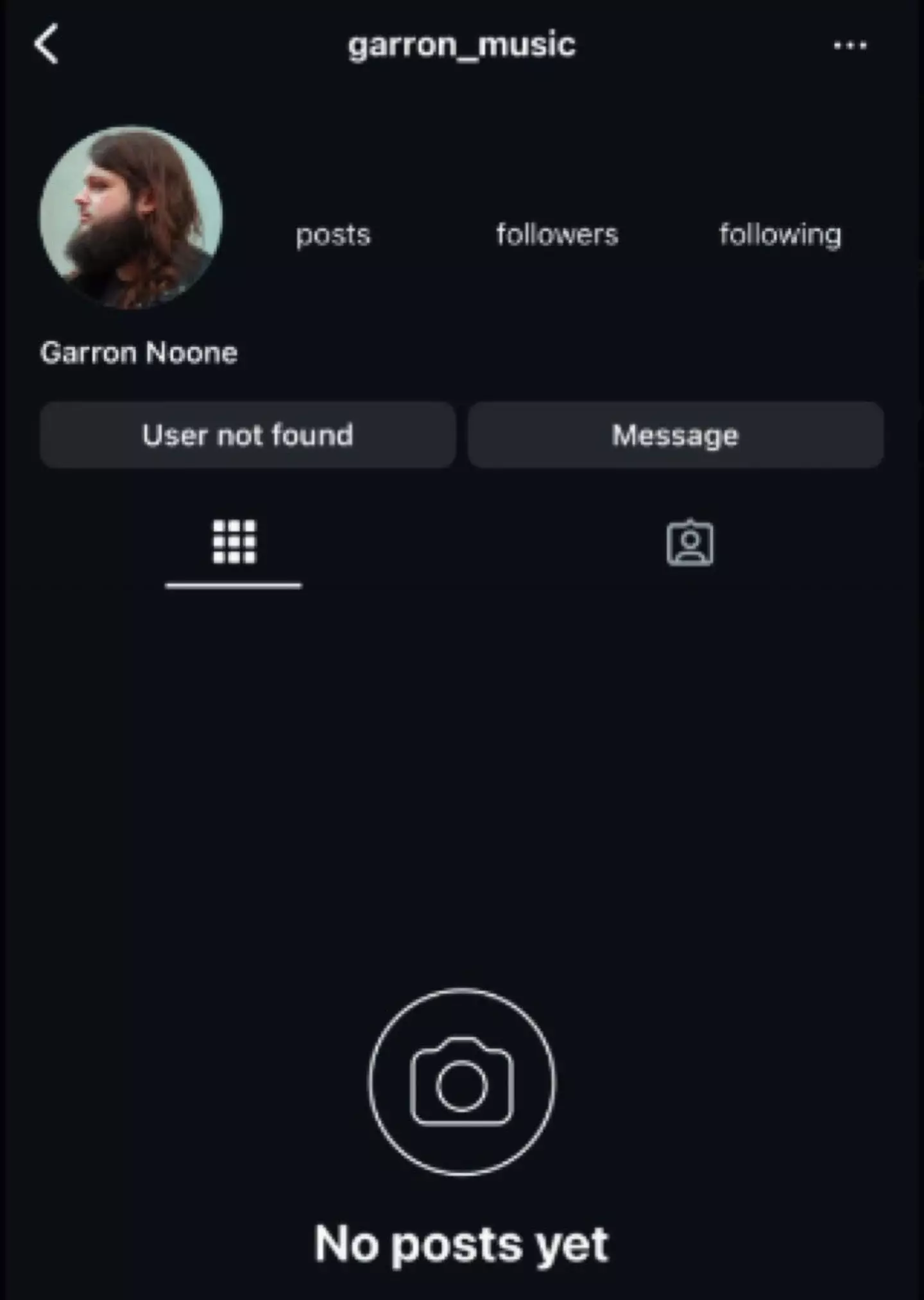Tap the Garron Noone display name
924x1300 pixels.
(139, 352)
